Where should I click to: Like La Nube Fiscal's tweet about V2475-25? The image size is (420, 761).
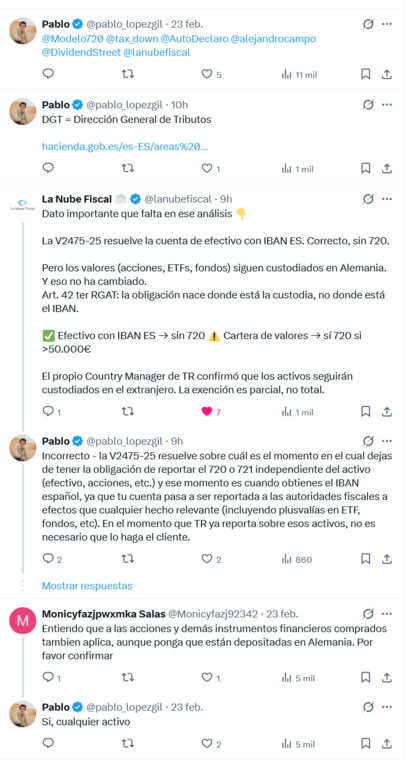(x=207, y=412)
